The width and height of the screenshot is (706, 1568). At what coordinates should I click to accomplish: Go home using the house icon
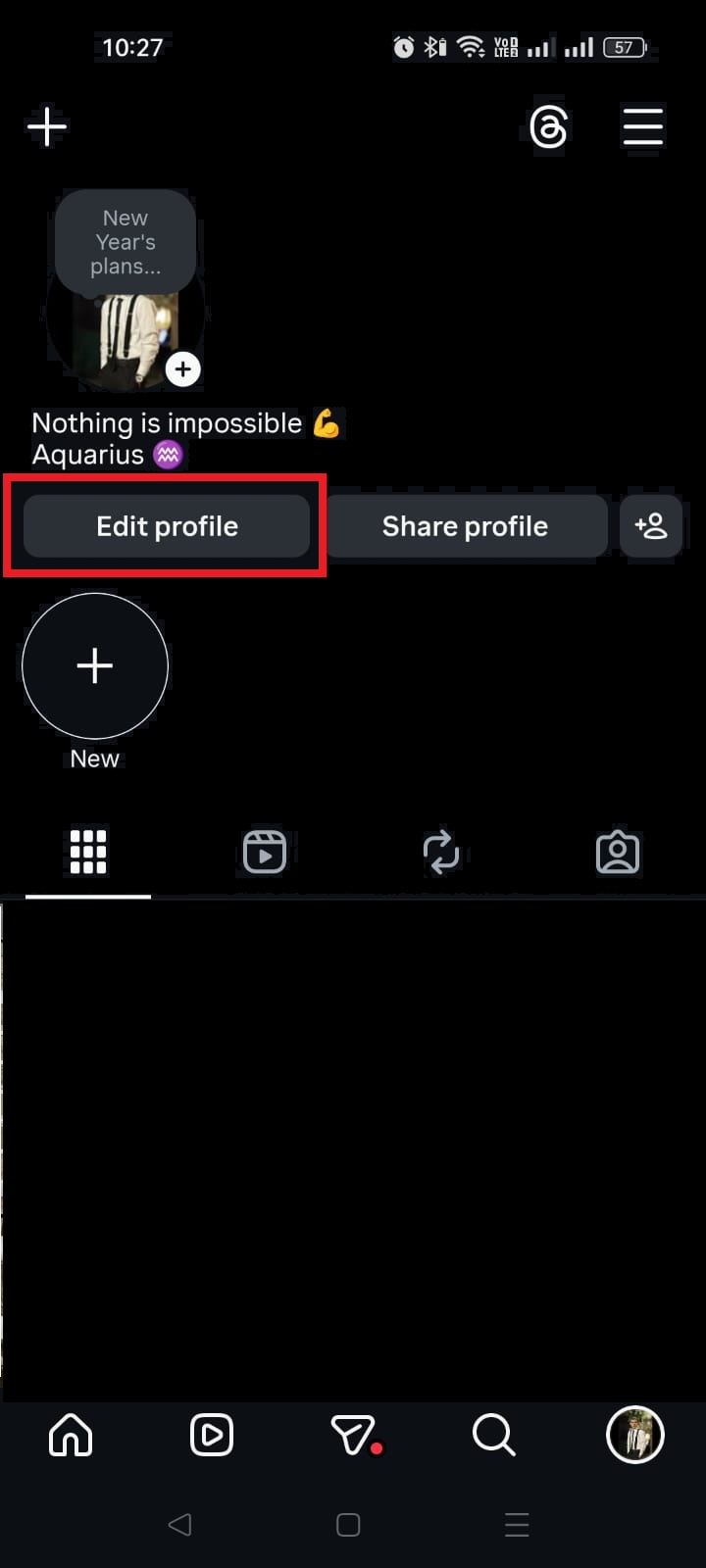[x=70, y=1436]
